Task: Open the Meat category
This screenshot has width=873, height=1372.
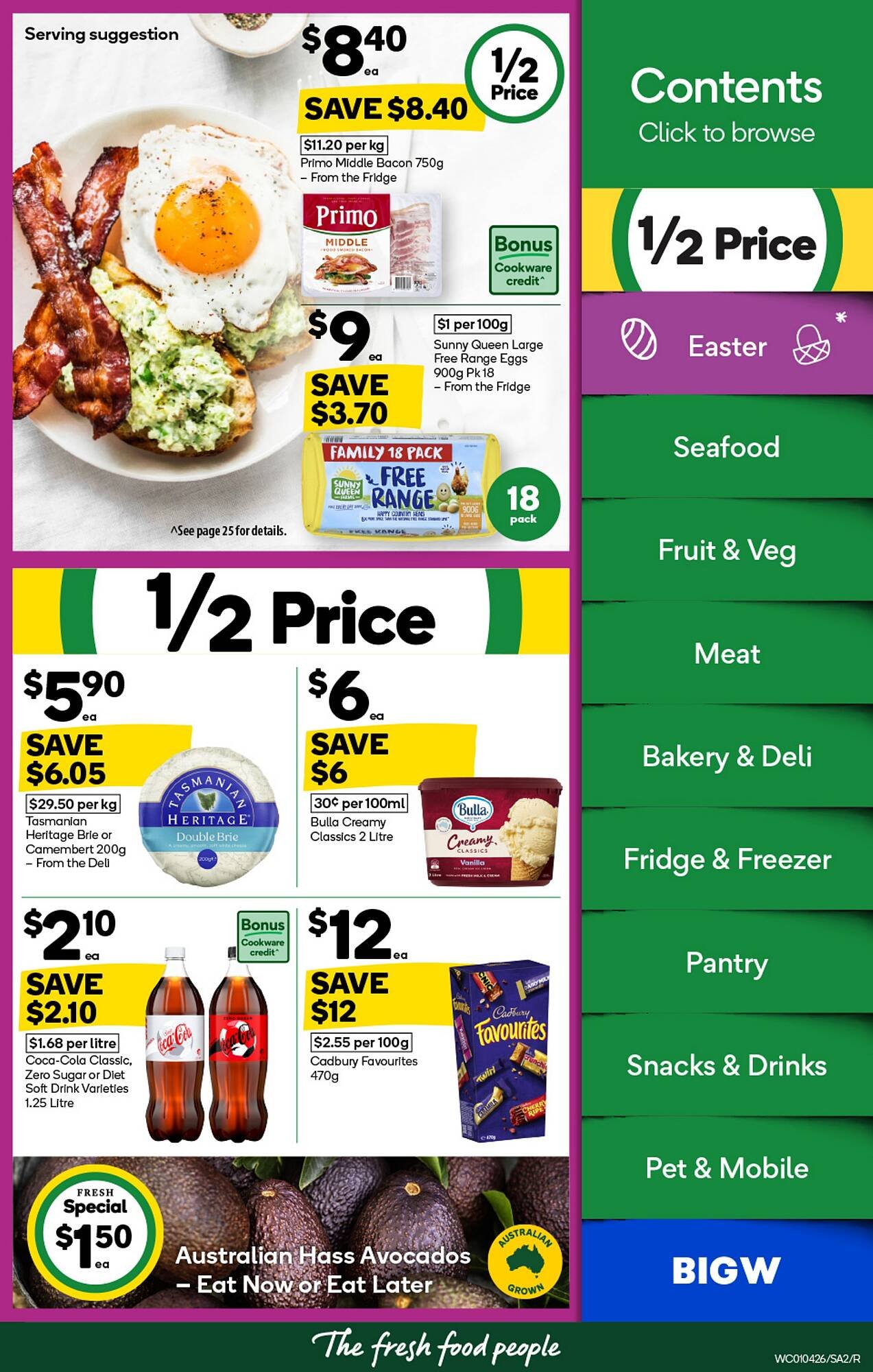Action: (726, 653)
